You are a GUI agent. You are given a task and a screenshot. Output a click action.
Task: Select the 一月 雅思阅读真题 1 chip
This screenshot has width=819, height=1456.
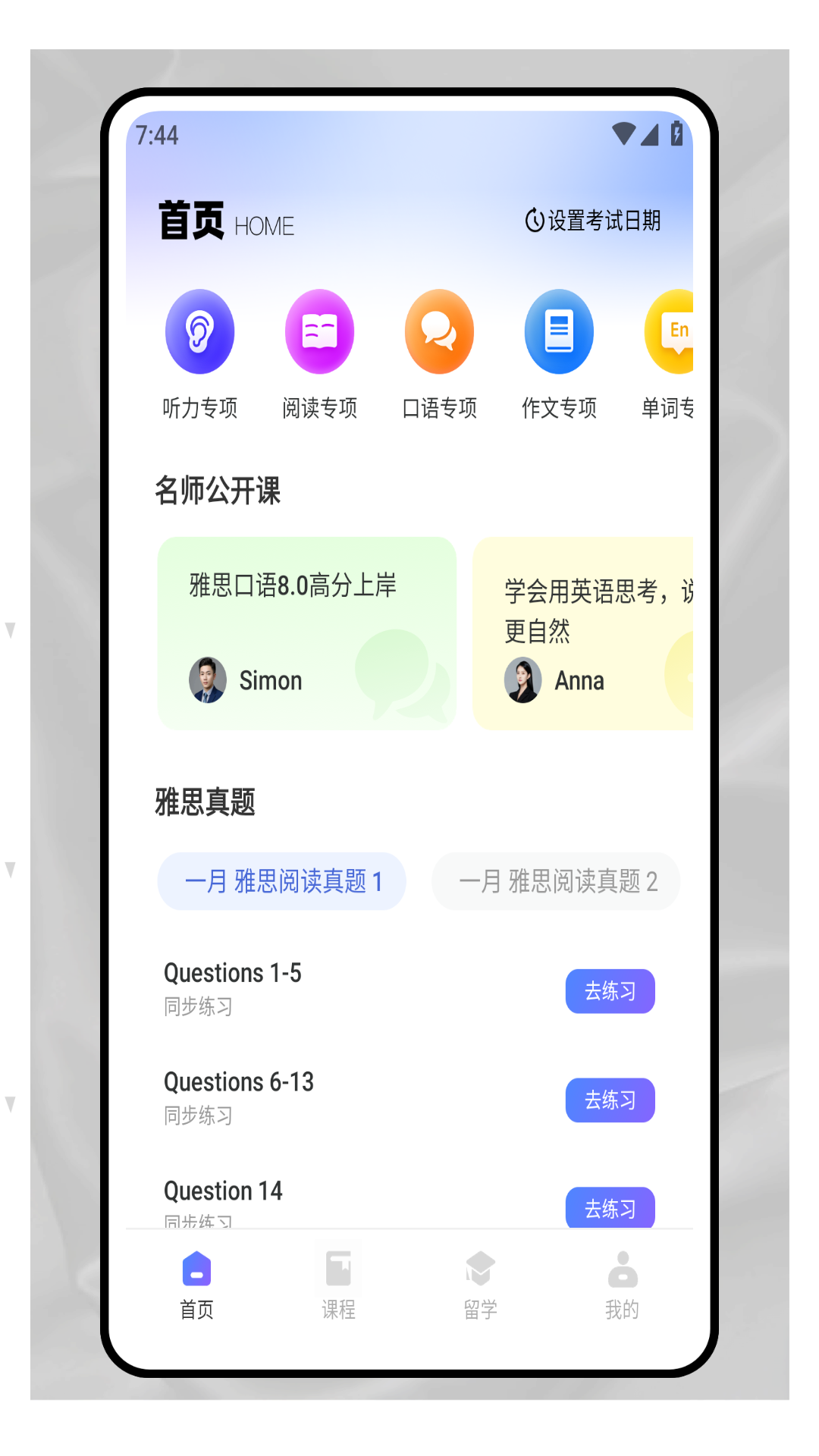[x=282, y=881]
